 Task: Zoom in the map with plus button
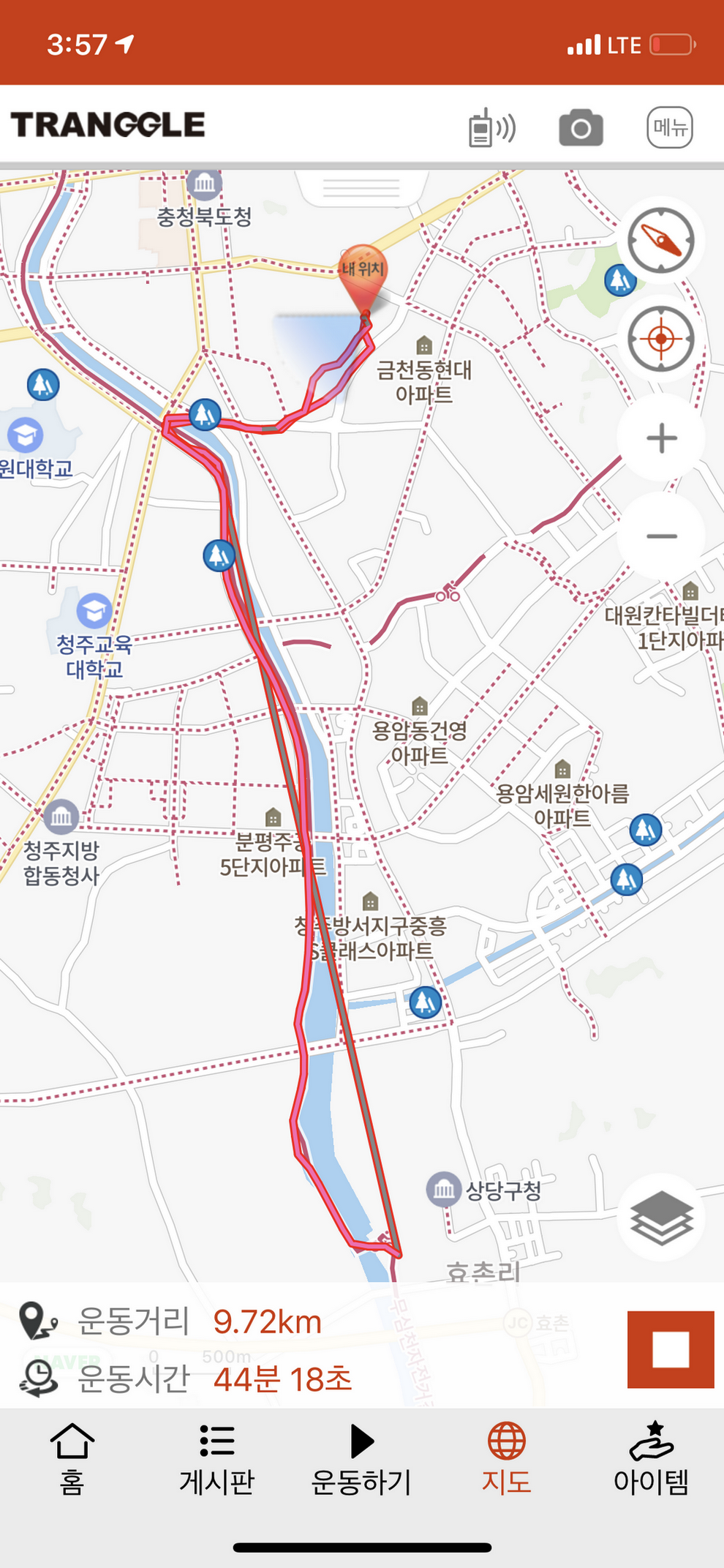pos(661,438)
